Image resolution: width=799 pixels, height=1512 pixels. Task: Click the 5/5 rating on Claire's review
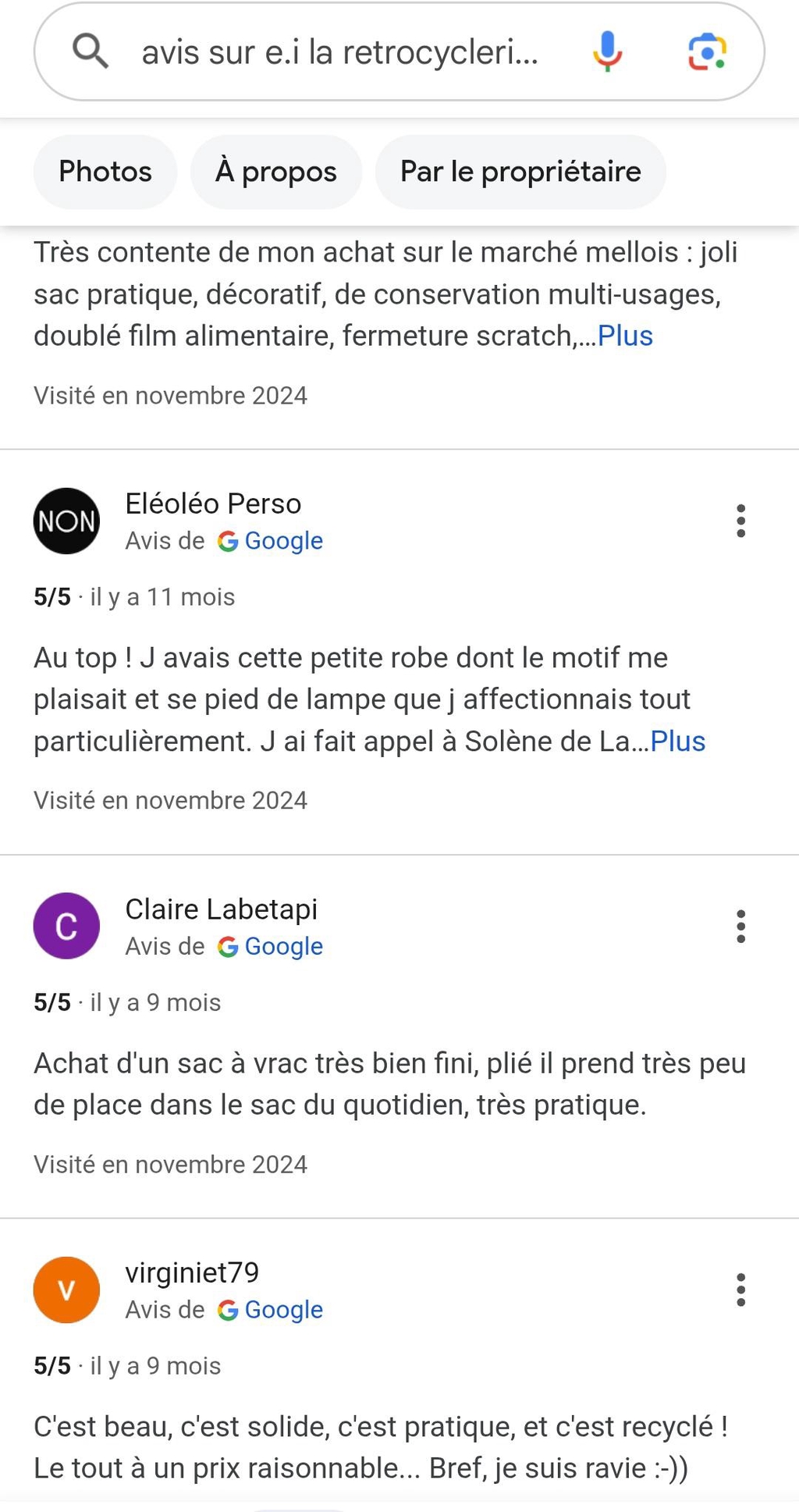51,1002
